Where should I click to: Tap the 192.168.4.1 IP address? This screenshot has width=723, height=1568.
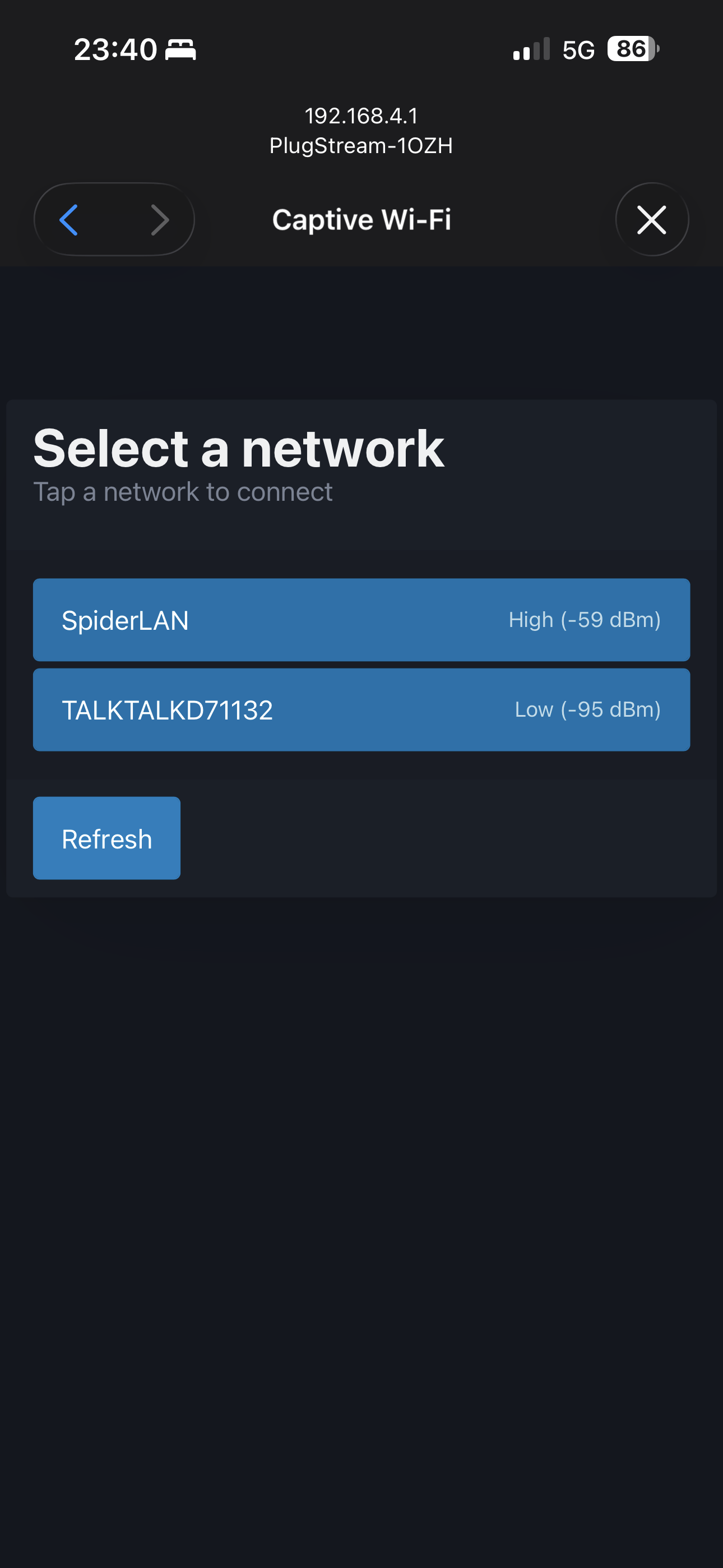pyautogui.click(x=361, y=115)
